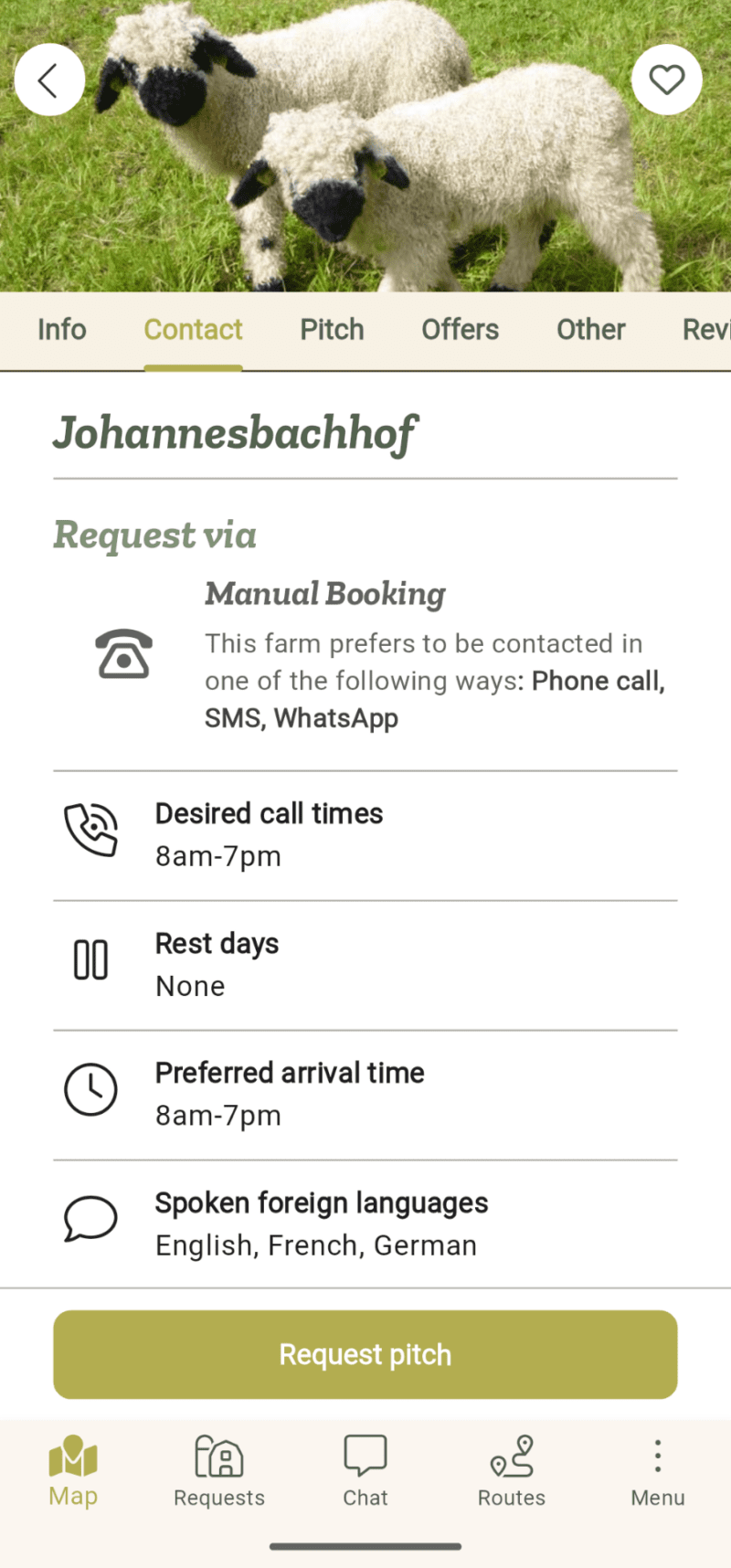
Task: View the Offers tab
Action: coord(460,330)
